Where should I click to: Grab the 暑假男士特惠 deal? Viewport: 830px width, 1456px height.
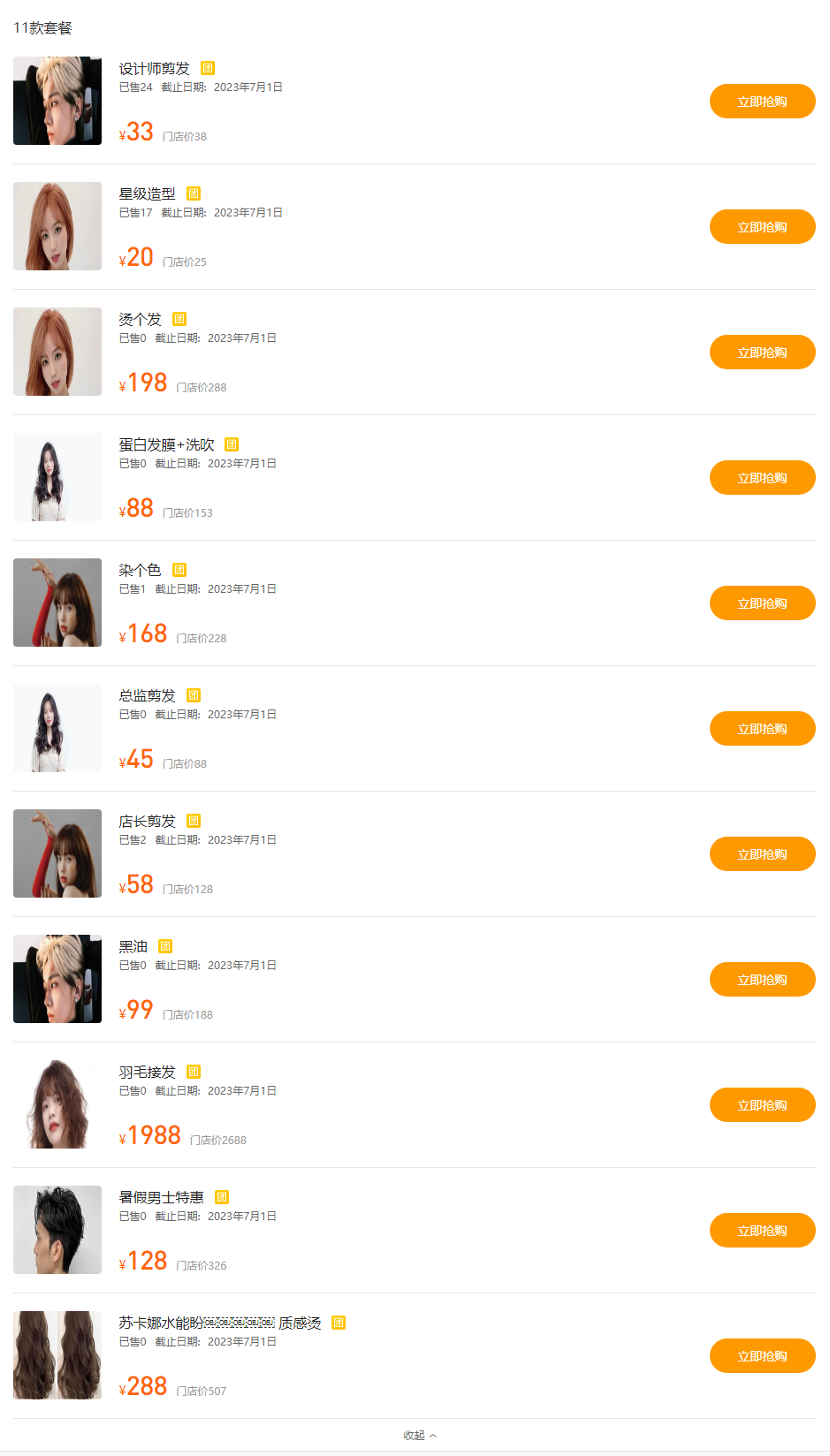[762, 1231]
